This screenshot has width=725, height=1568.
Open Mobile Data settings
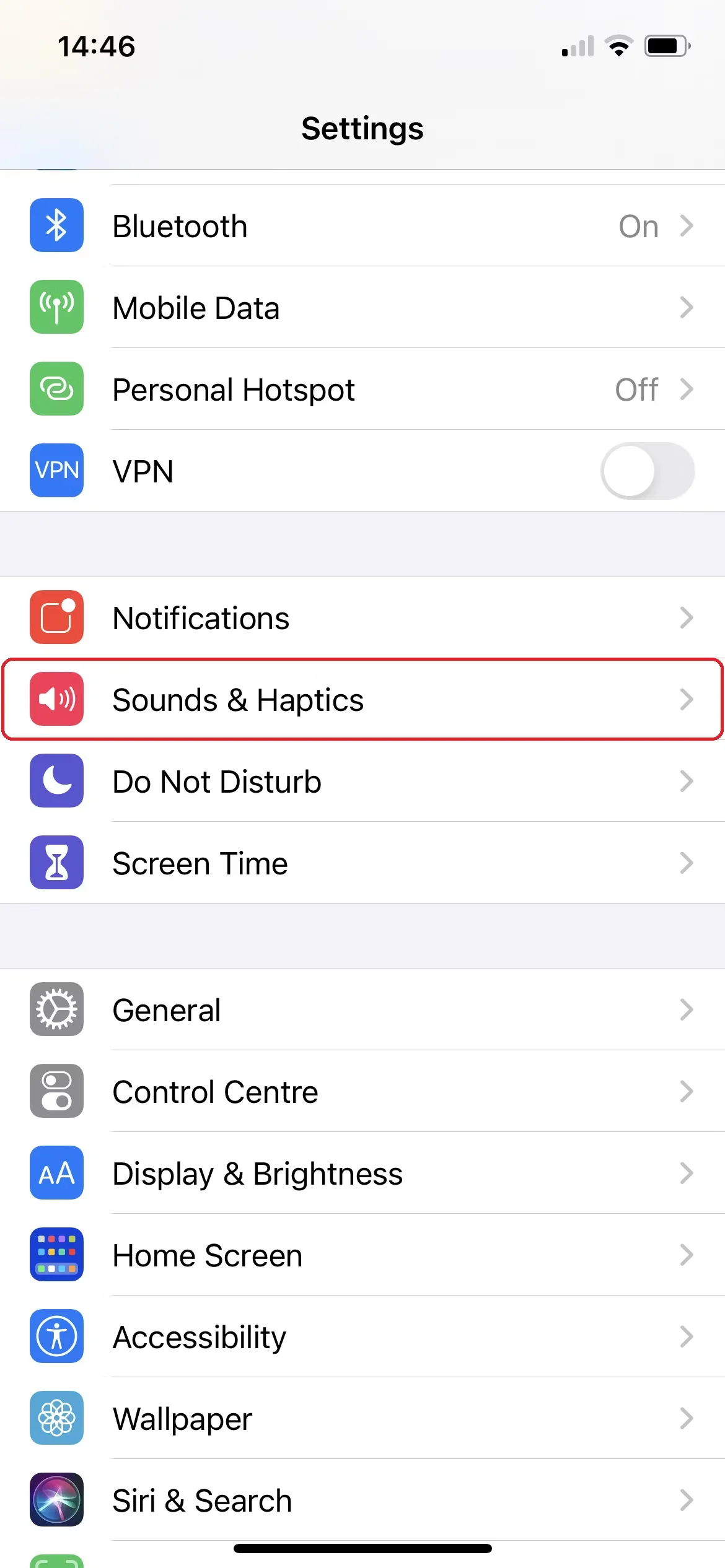(362, 308)
